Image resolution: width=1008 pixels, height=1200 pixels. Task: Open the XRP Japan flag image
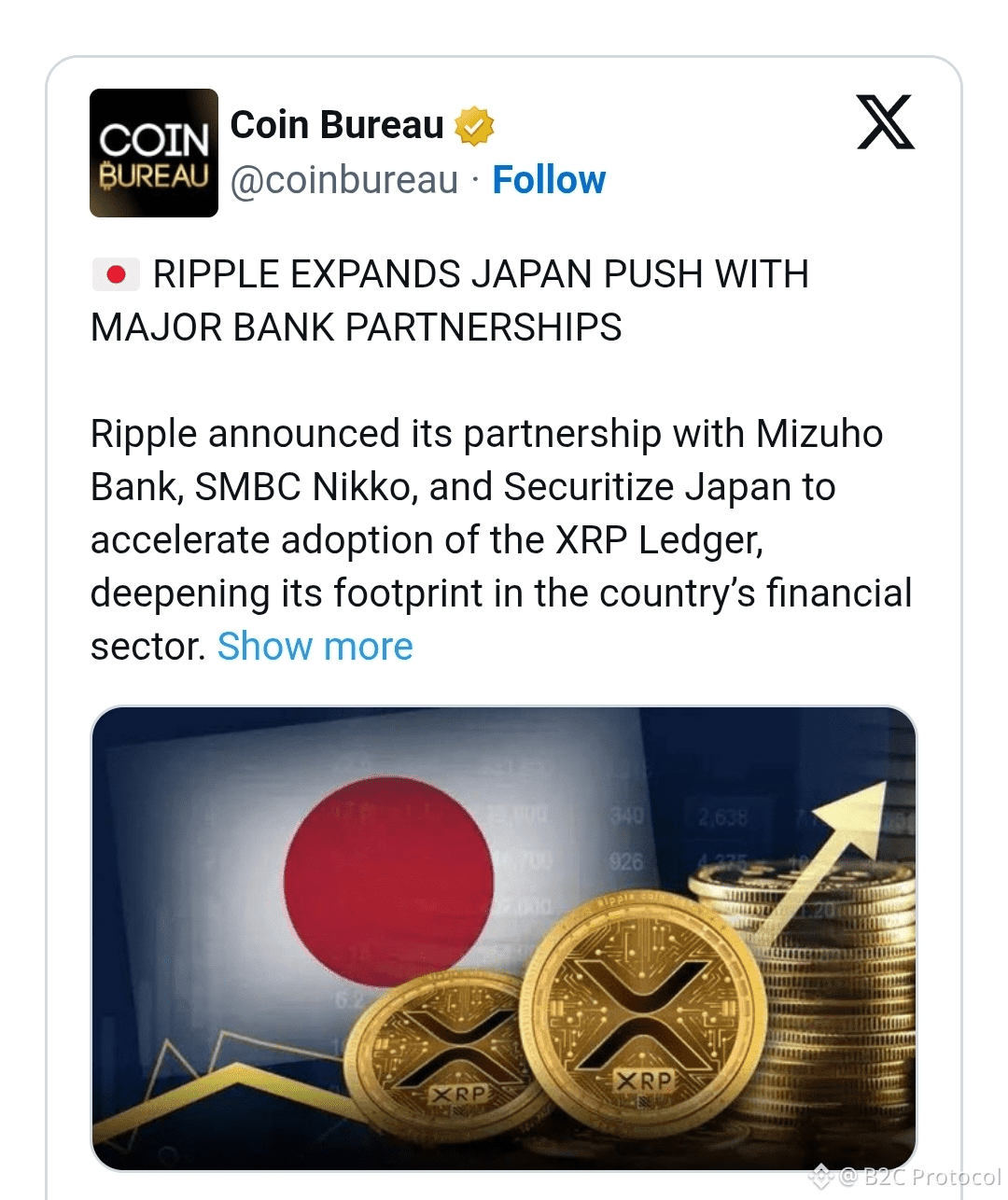click(x=504, y=938)
